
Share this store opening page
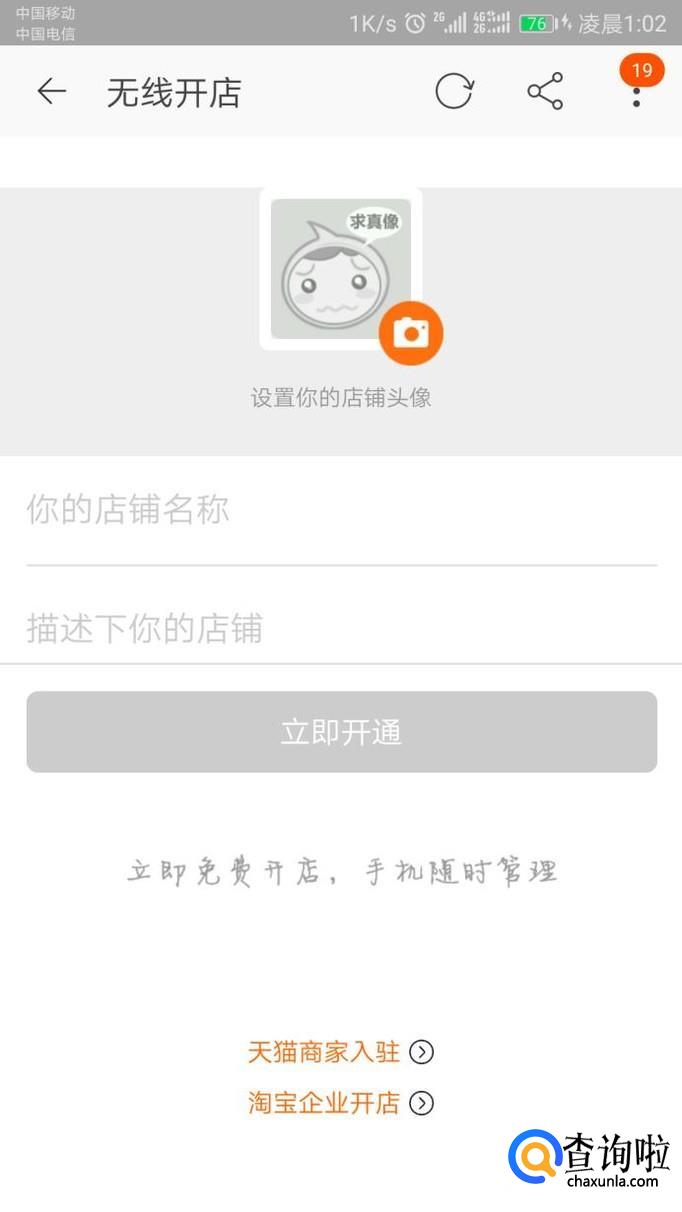545,92
